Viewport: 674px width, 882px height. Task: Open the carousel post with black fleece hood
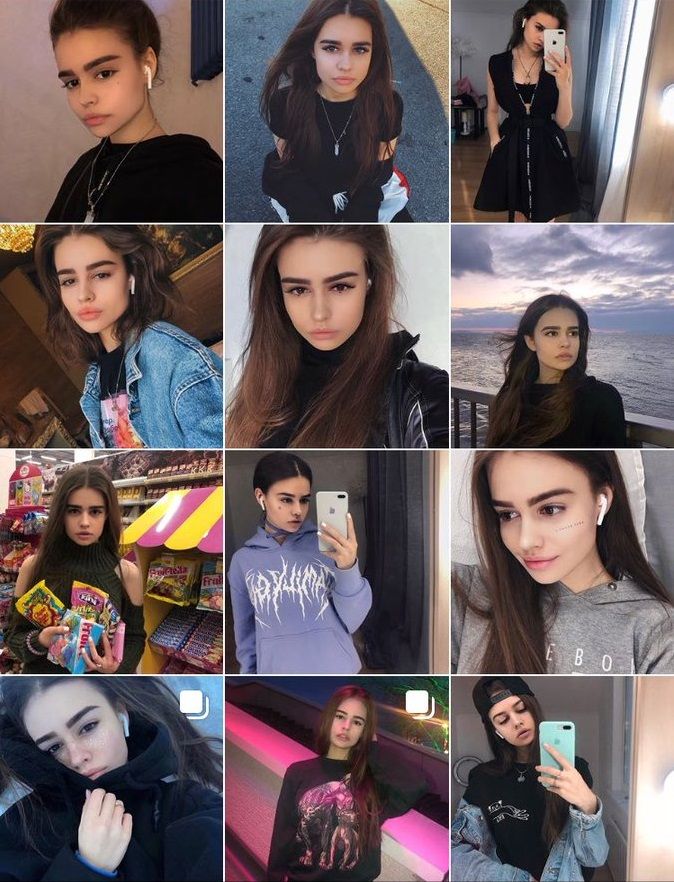pos(111,780)
